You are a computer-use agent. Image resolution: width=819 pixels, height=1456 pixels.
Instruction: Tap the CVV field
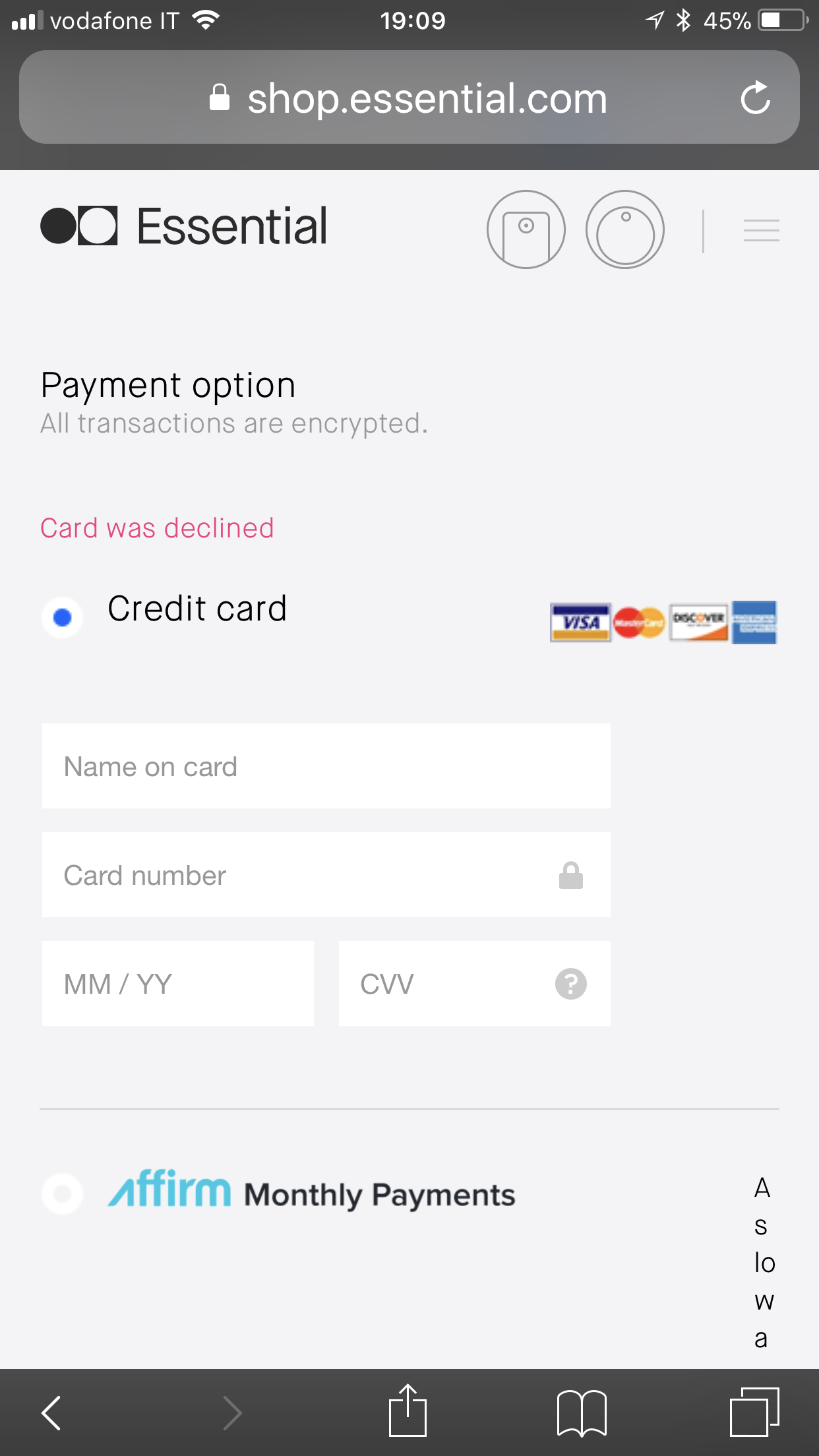[475, 983]
